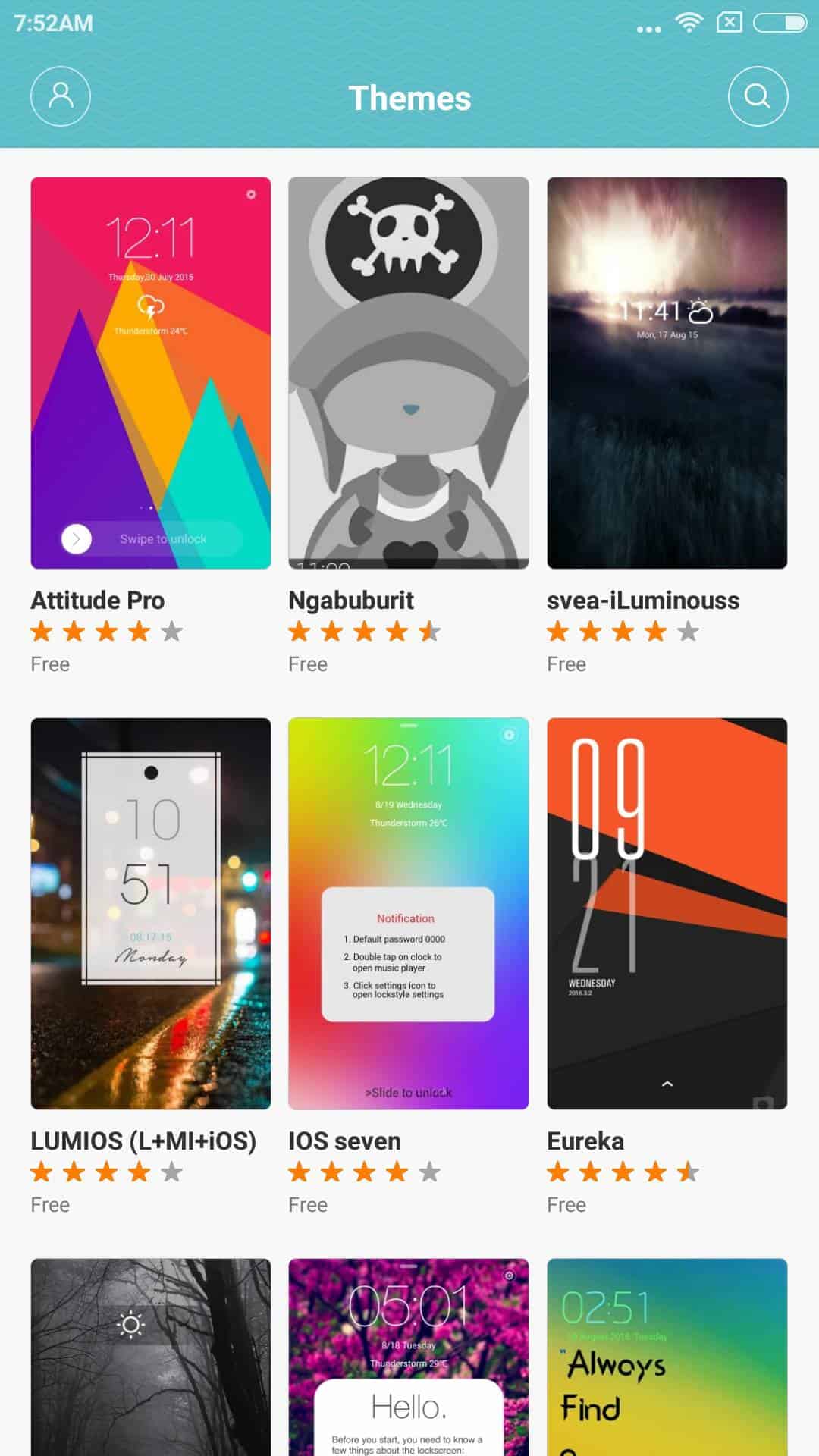819x1456 pixels.
Task: Open the LUMIOS theme title
Action: tap(143, 1141)
